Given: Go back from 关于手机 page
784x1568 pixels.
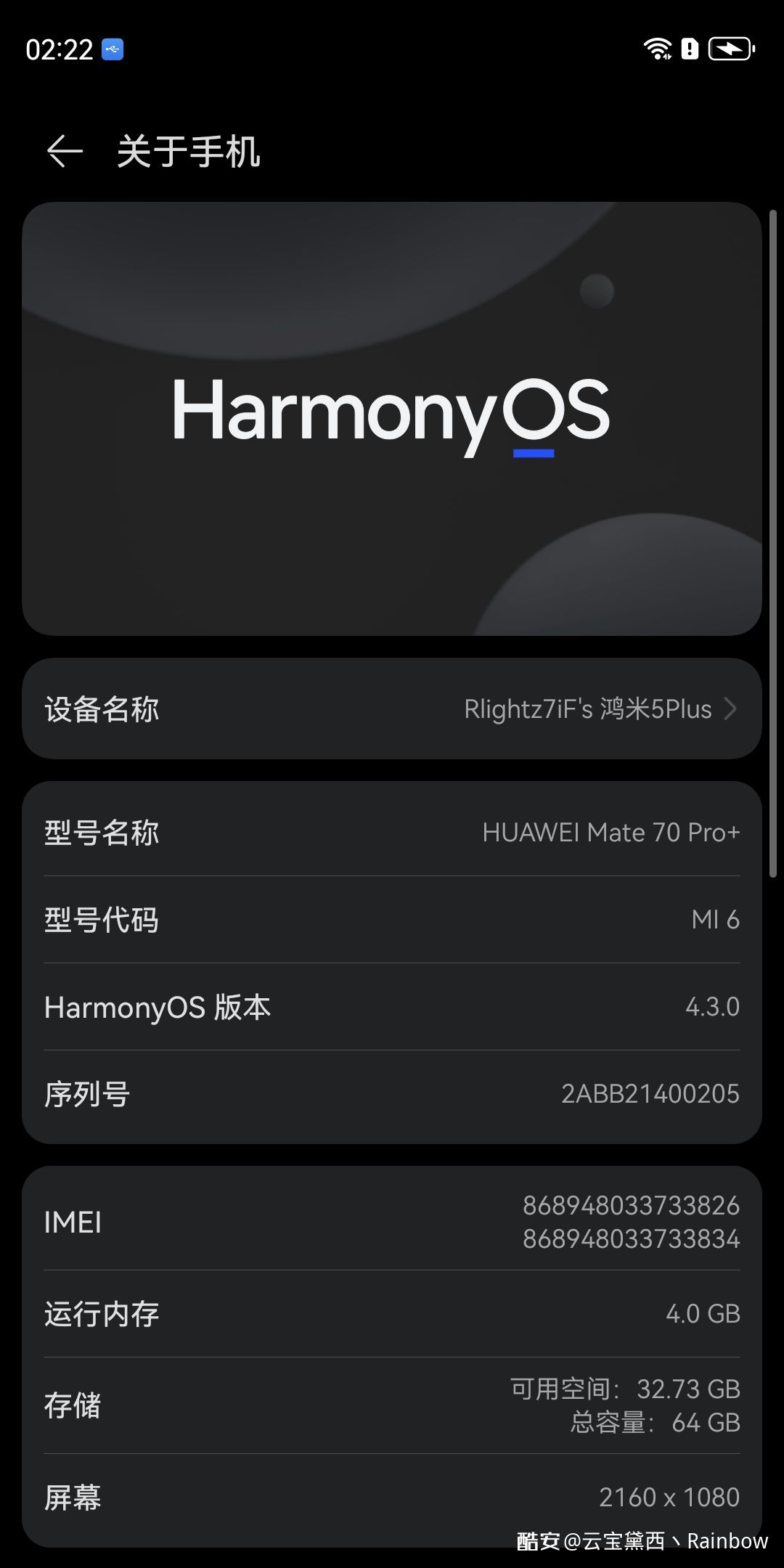Looking at the screenshot, I should [x=65, y=152].
